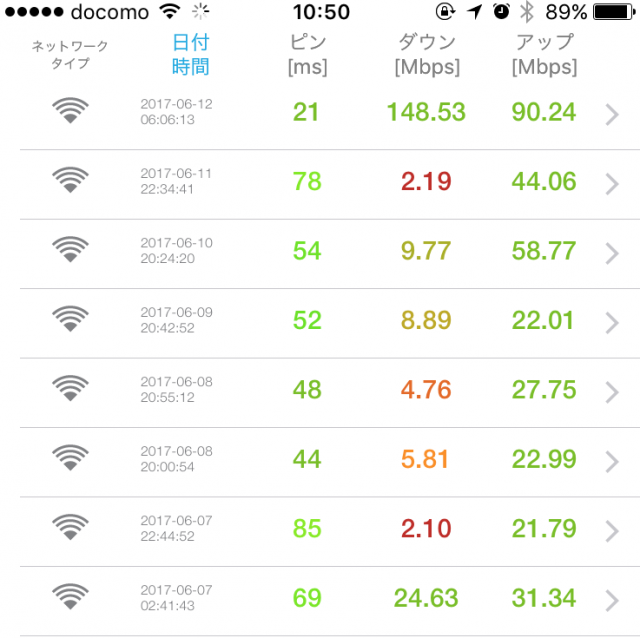640x638 pixels.
Task: Sort results by 日付時間 column header
Action: tap(190, 55)
